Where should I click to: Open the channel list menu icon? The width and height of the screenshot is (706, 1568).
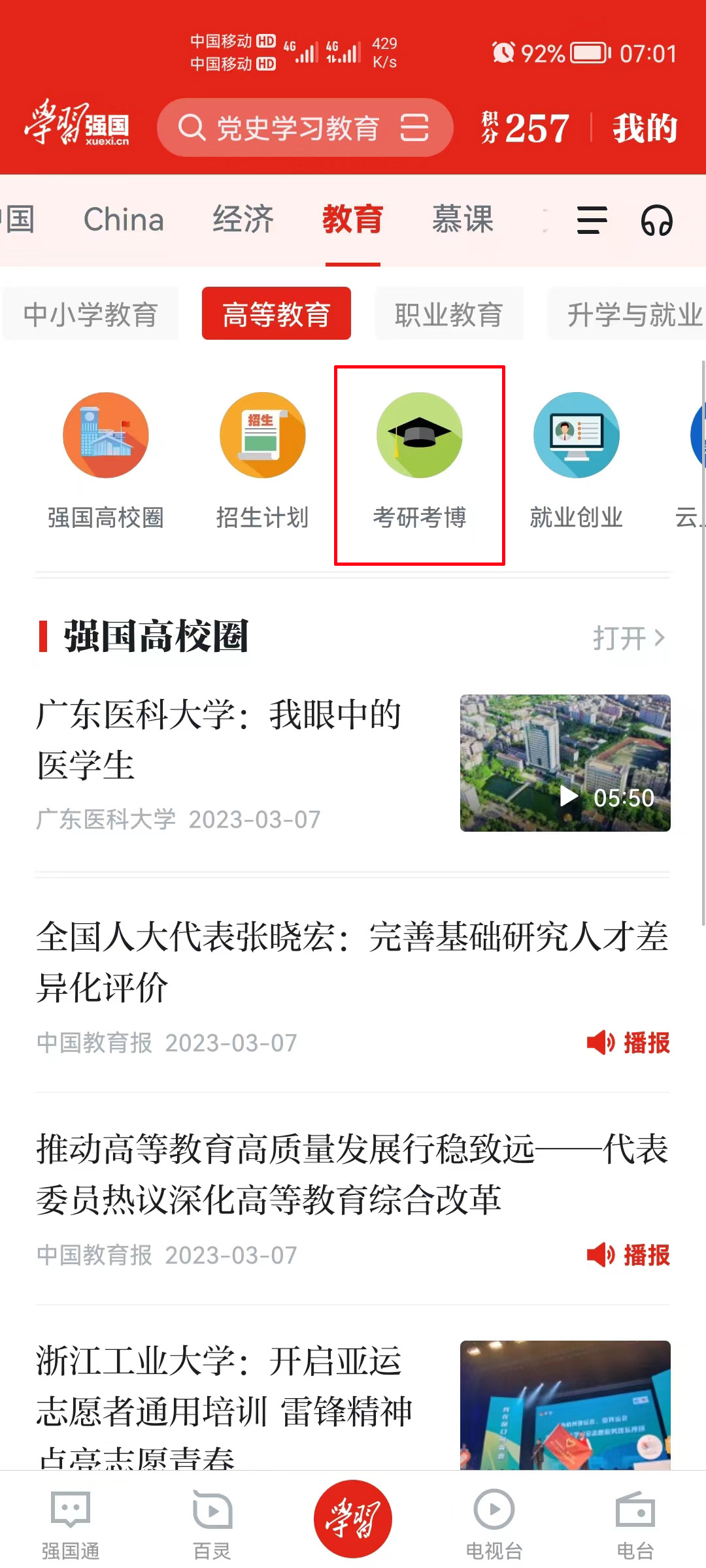(x=592, y=220)
